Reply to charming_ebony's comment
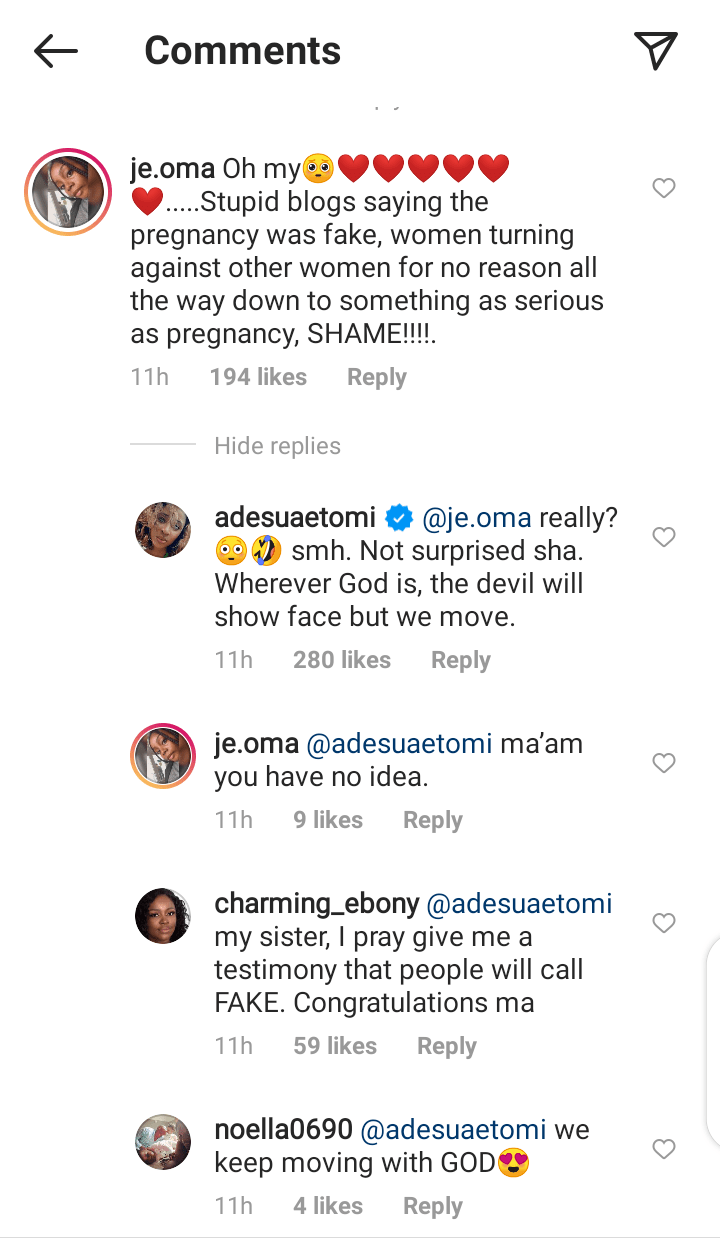The height and width of the screenshot is (1243, 720). point(446,1046)
